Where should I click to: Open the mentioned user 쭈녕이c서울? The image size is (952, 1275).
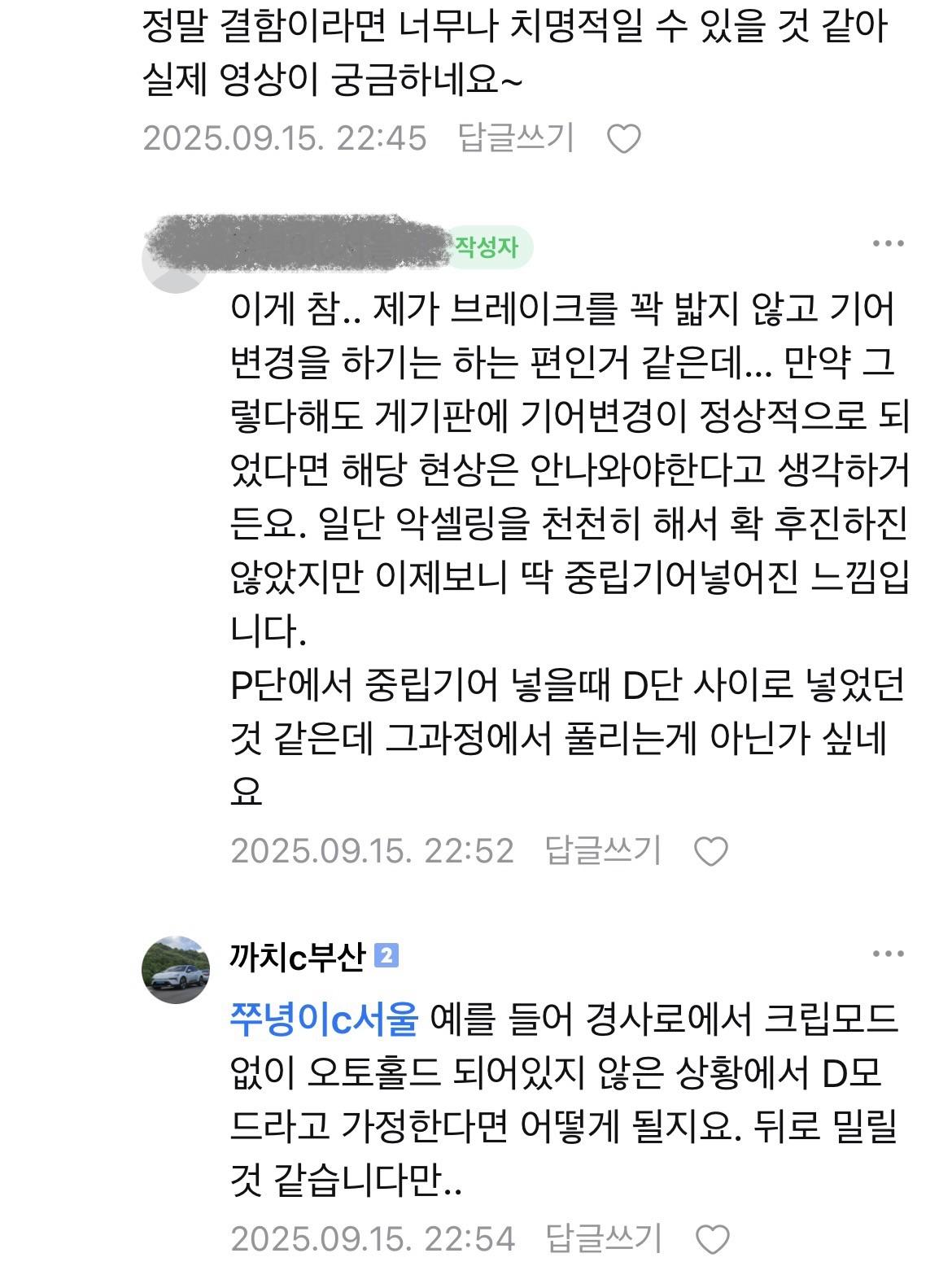tap(325, 1020)
